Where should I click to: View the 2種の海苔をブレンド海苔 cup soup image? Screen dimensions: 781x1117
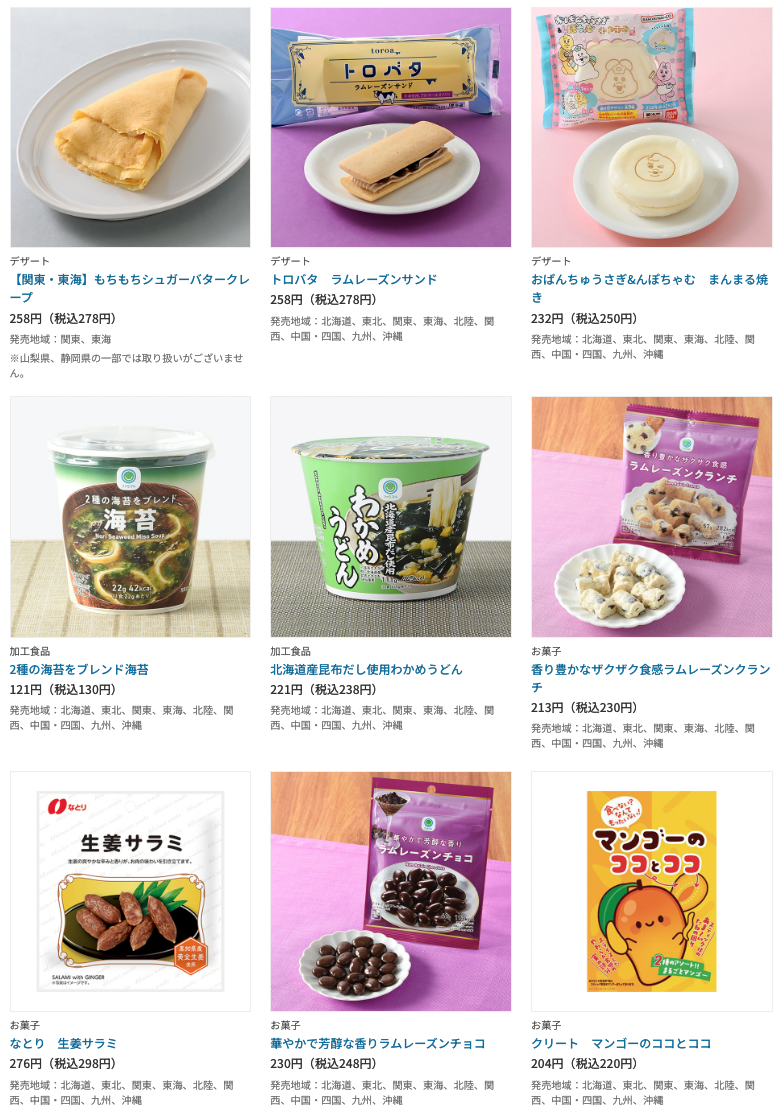coord(130,516)
